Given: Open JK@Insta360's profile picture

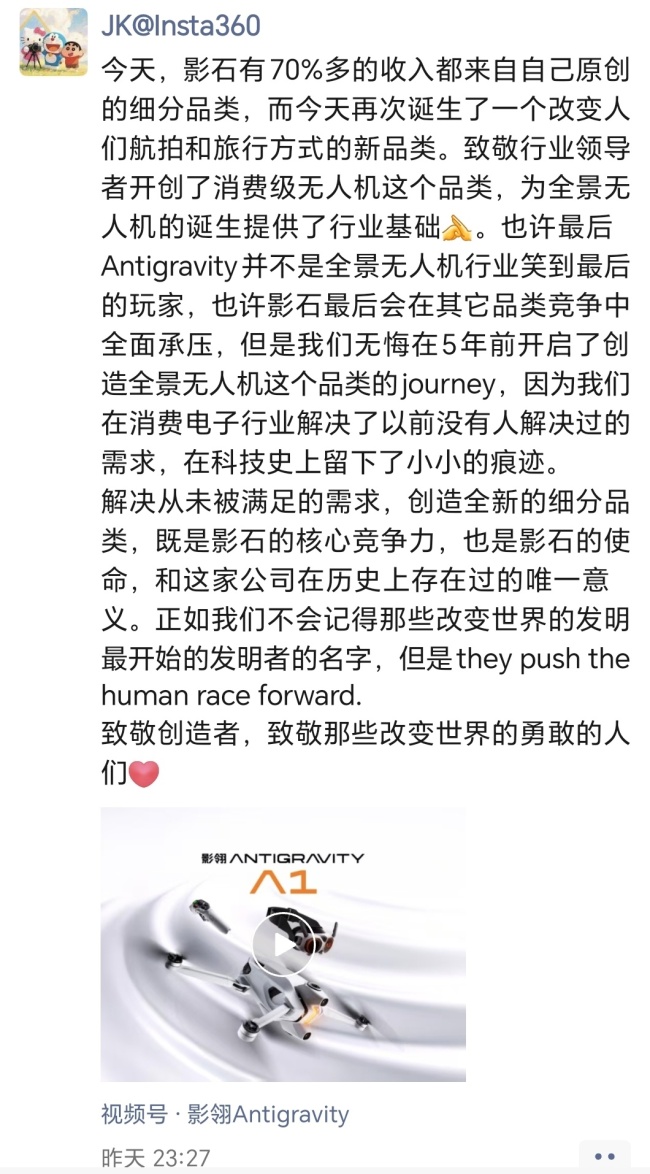Looking at the screenshot, I should [46, 42].
